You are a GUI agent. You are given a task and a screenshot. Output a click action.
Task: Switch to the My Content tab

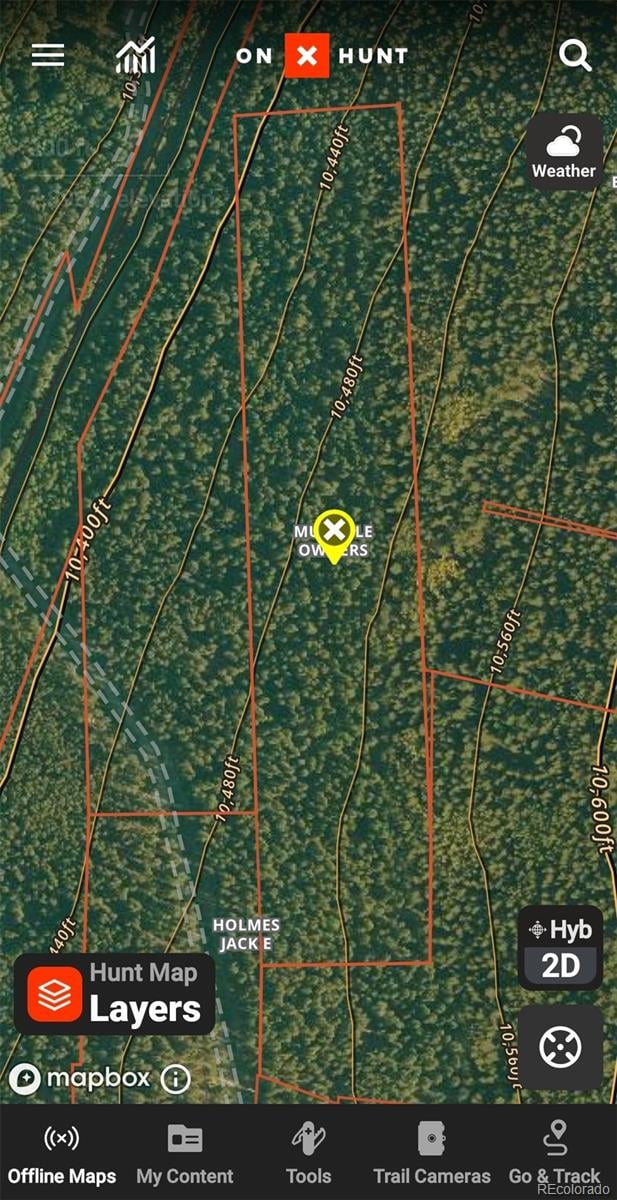[x=185, y=1154]
